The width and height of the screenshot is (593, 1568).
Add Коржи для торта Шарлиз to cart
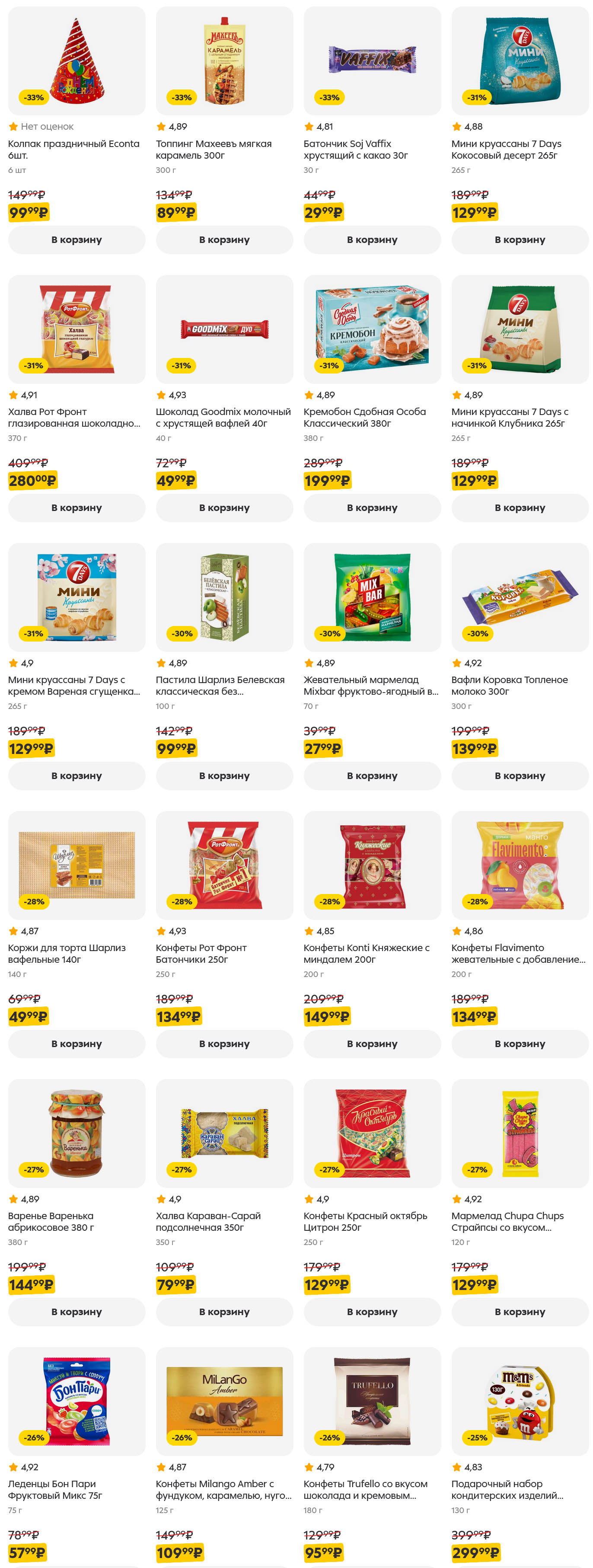coord(76,1043)
